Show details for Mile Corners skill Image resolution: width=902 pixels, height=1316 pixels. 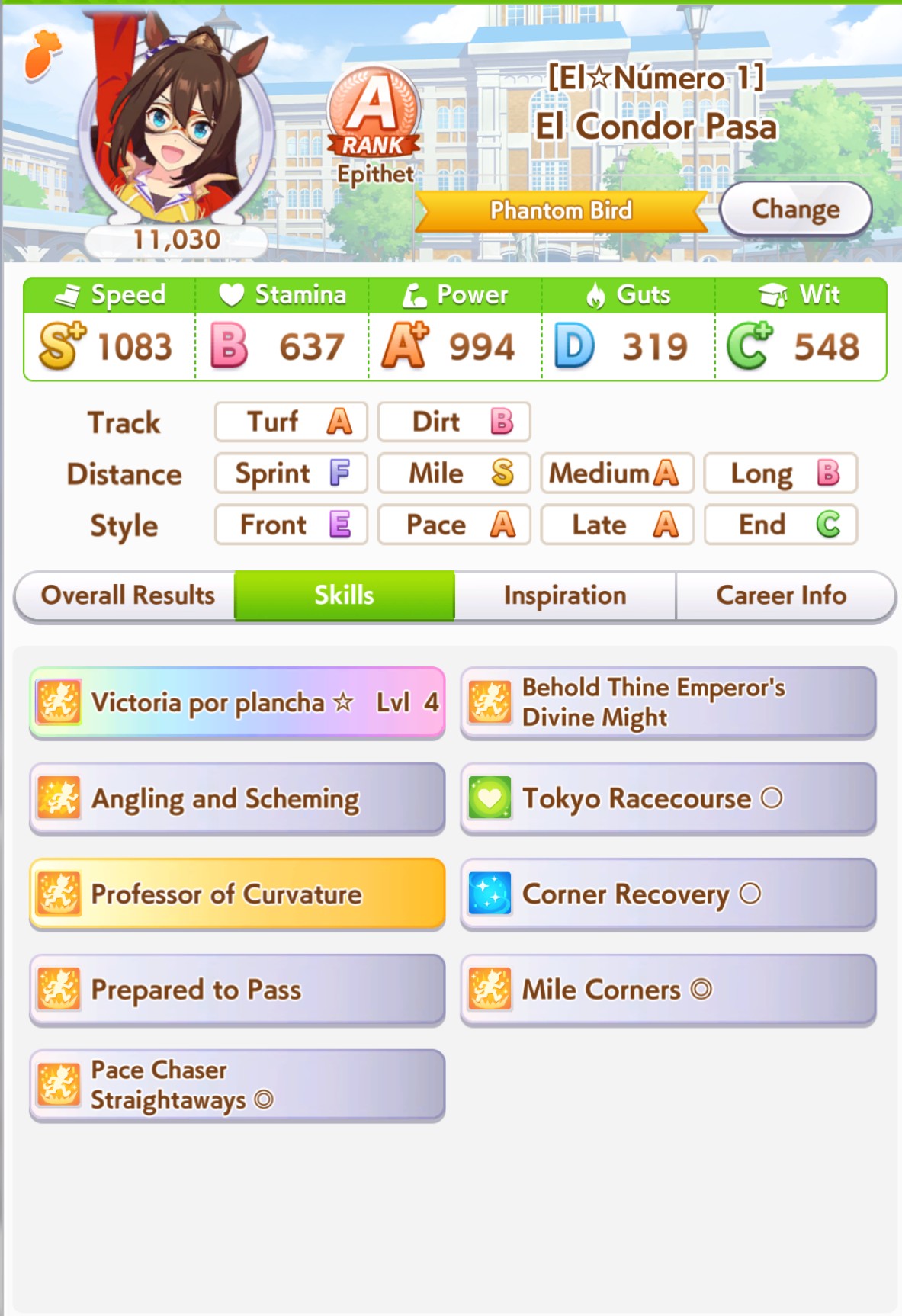(668, 990)
